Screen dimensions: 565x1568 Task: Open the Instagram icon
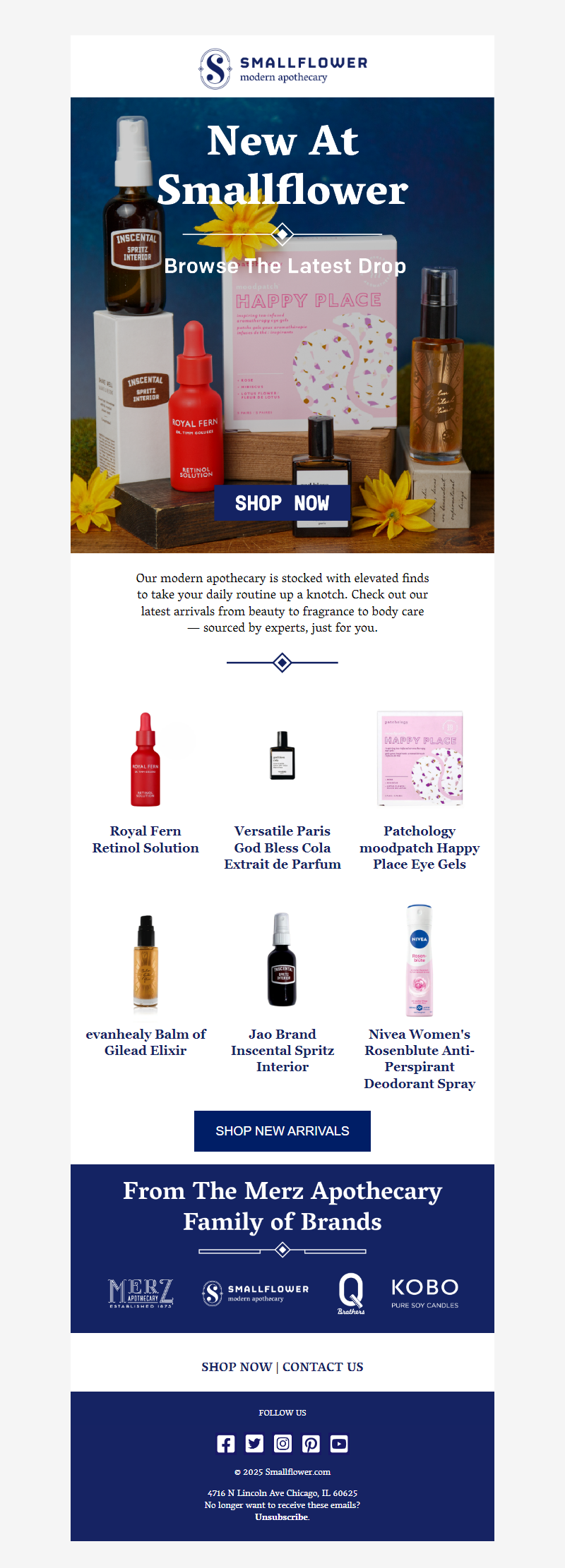tap(282, 1444)
